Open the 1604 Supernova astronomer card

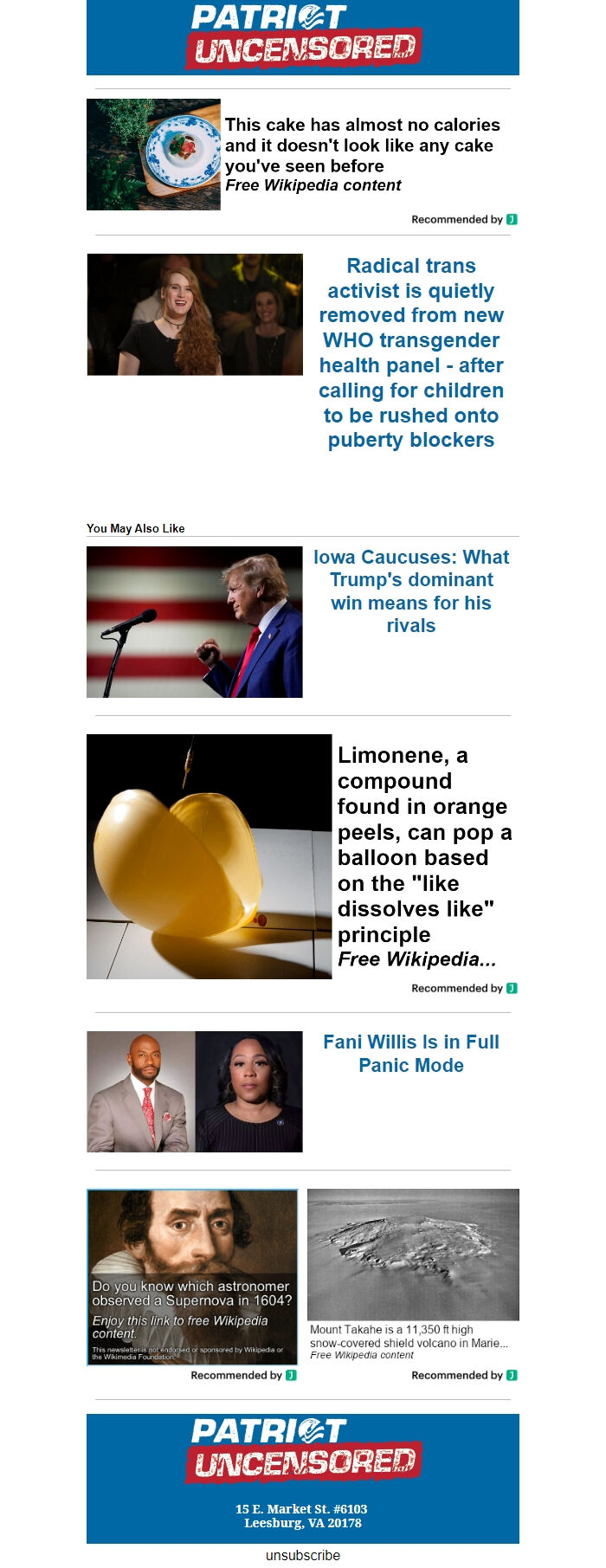tap(192, 1277)
